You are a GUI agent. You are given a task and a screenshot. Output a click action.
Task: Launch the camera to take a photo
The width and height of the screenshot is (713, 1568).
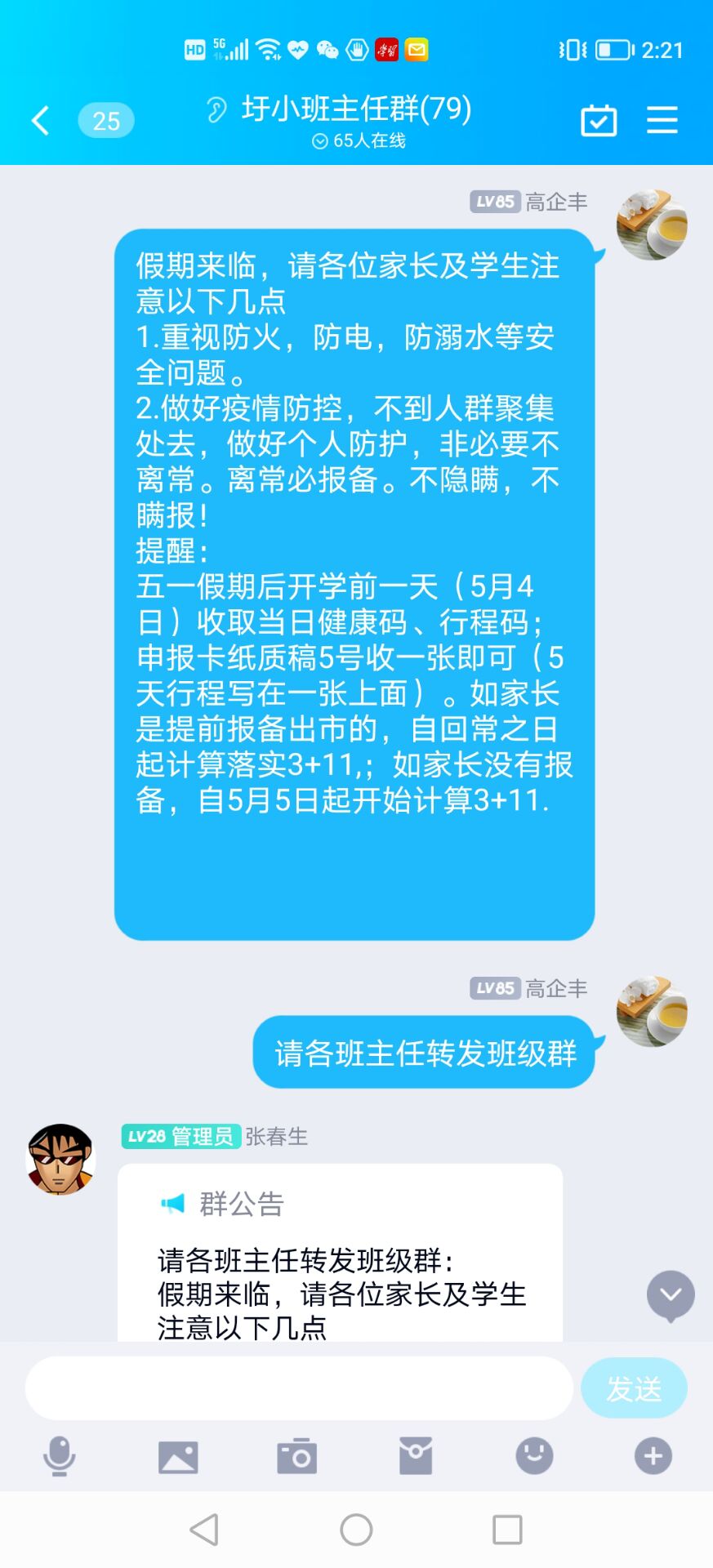coord(296,1456)
